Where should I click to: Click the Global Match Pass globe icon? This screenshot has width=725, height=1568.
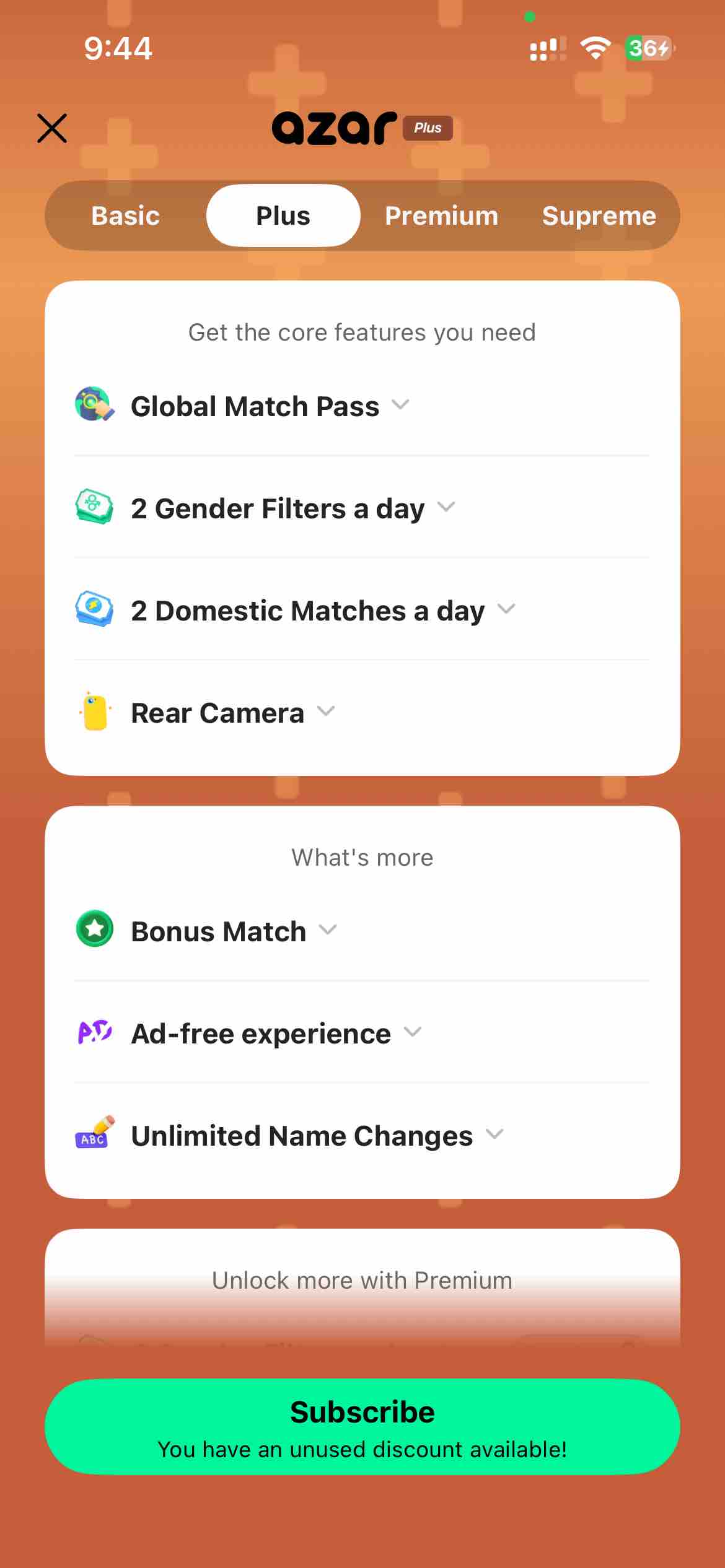94,405
